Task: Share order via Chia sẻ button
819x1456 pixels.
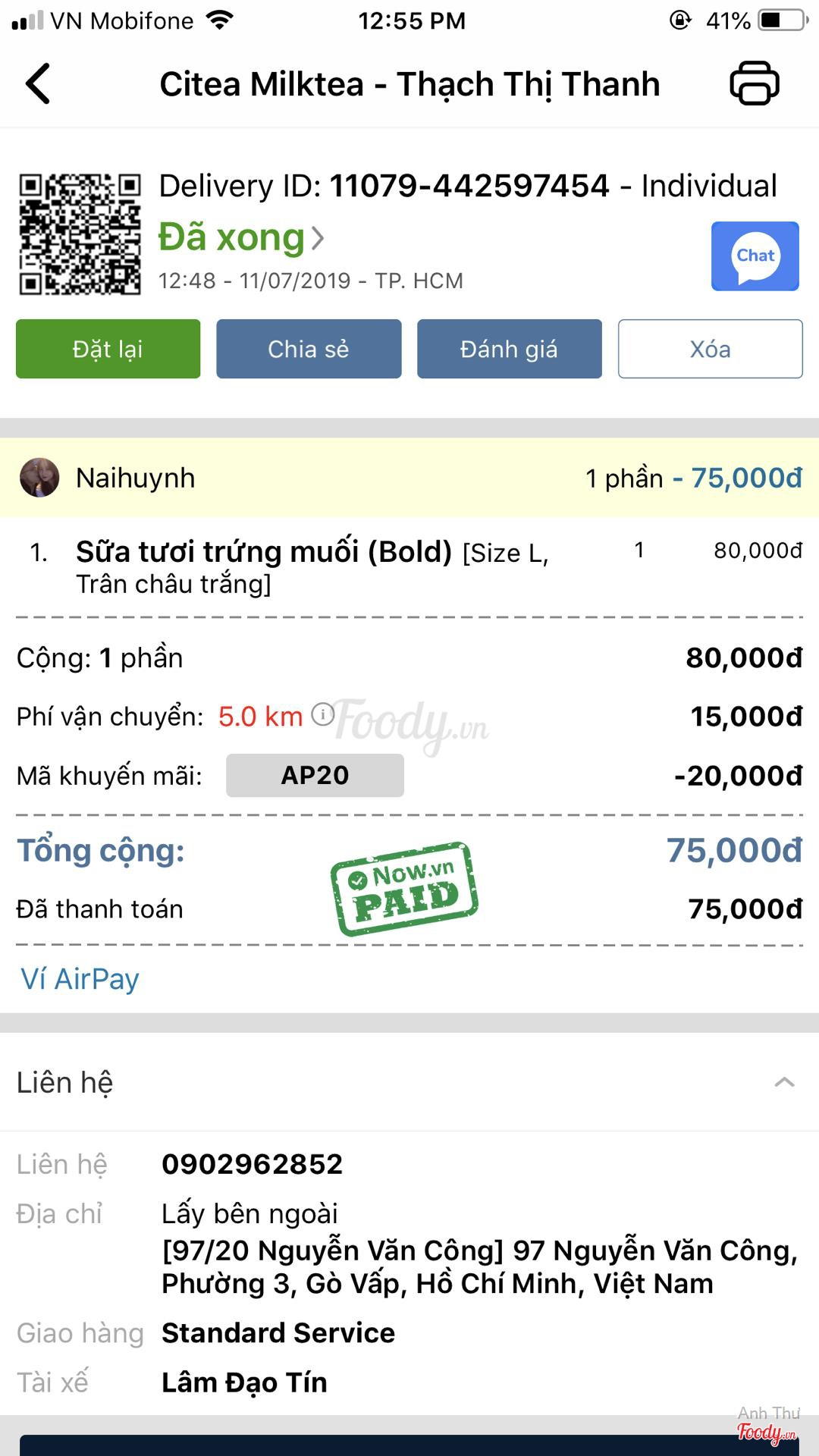Action: pos(309,349)
